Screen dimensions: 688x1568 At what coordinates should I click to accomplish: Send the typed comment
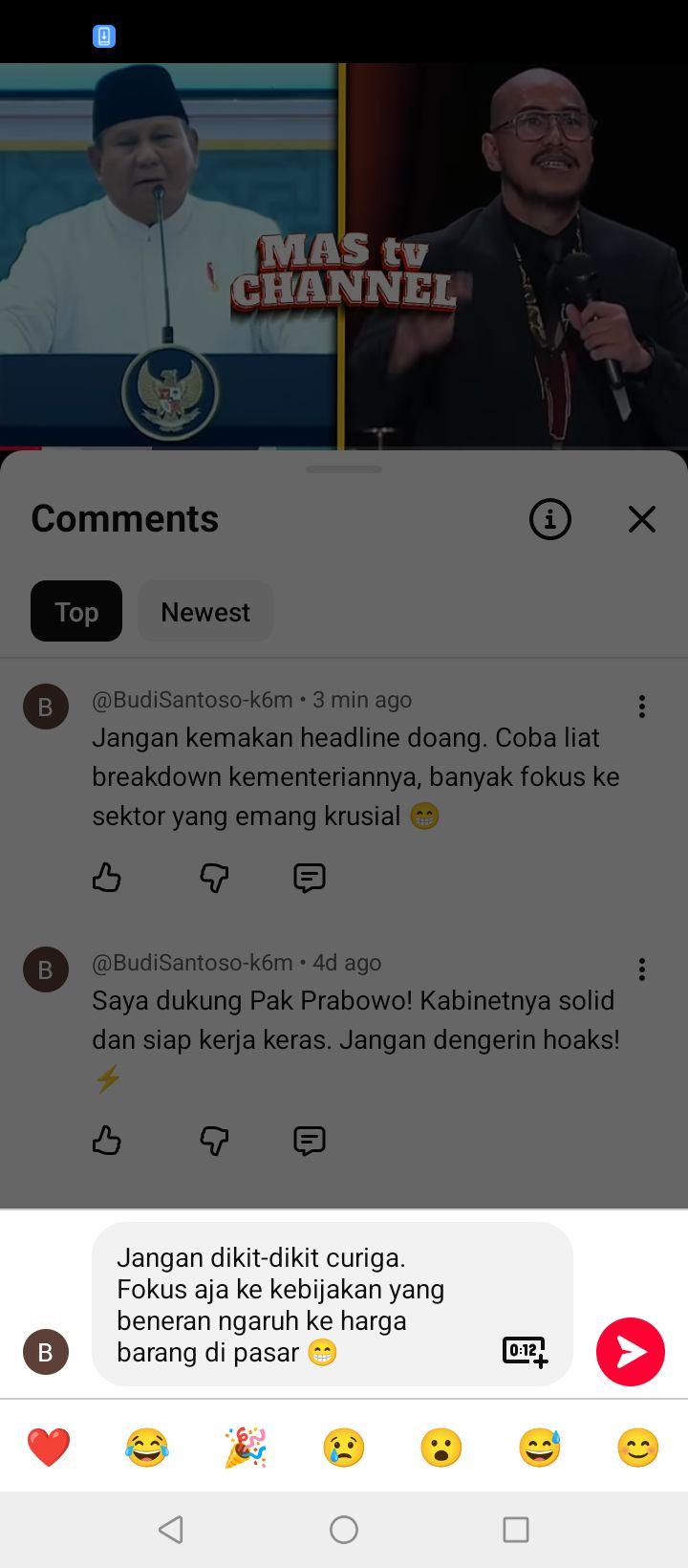631,1351
